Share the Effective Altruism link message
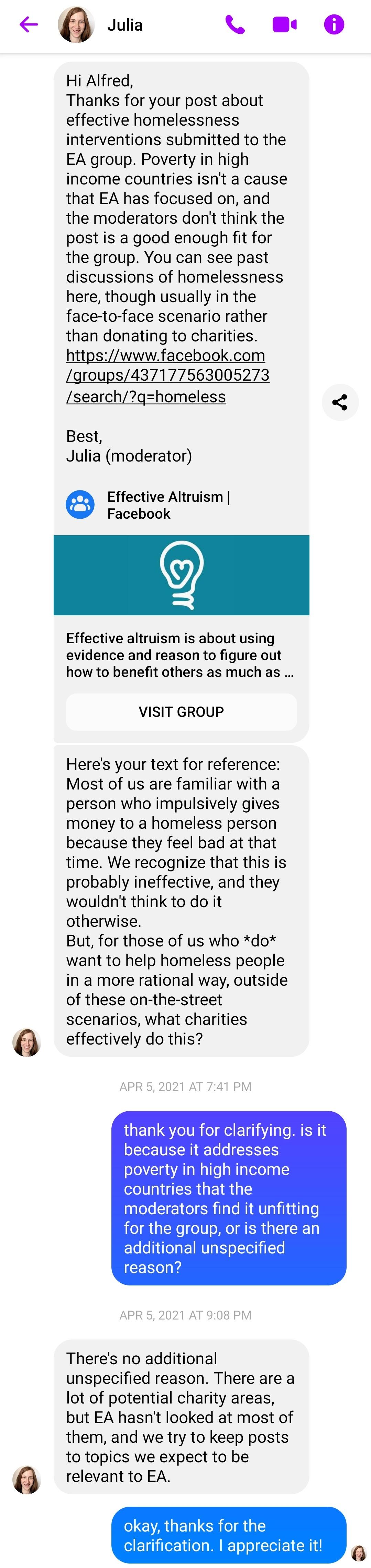 click(340, 402)
